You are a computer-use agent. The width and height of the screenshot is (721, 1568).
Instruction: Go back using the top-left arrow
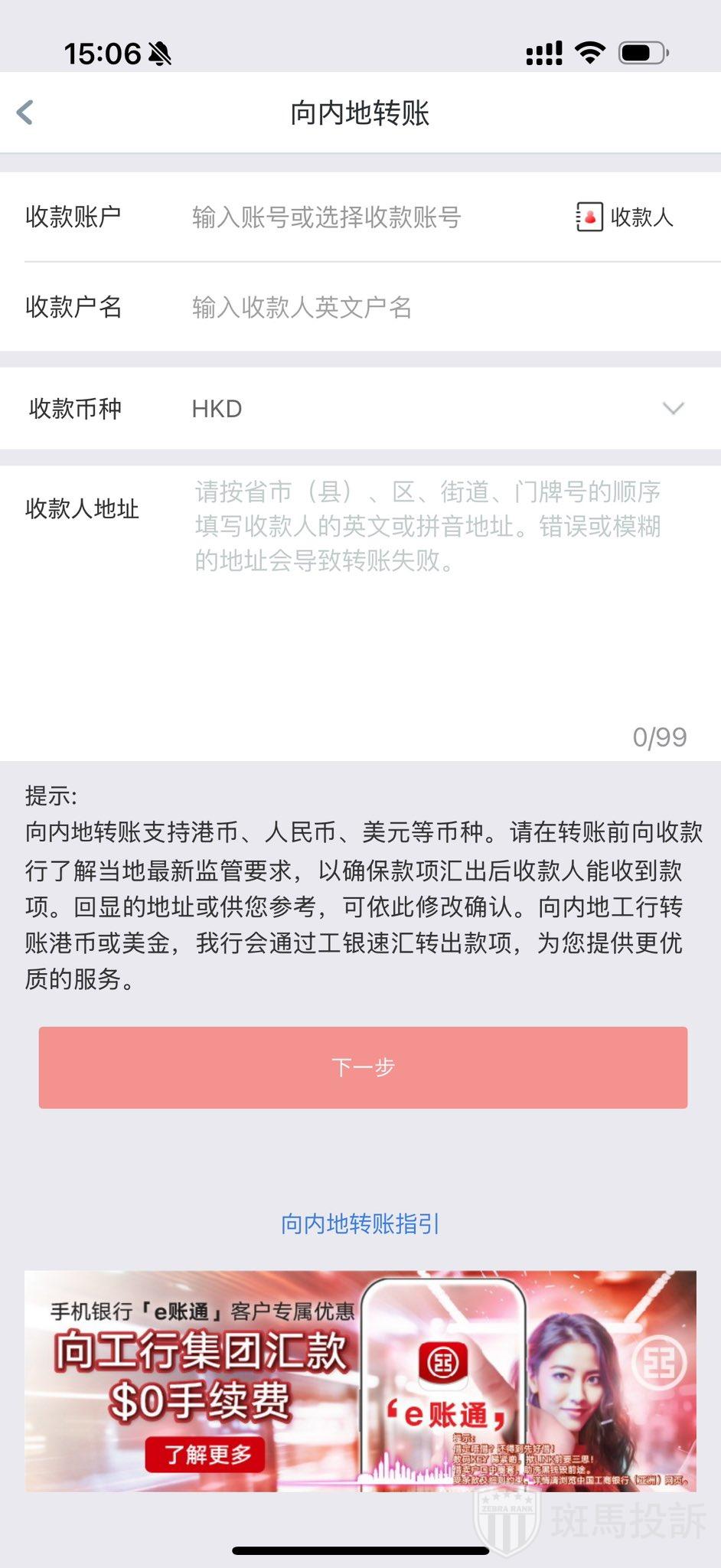click(25, 113)
